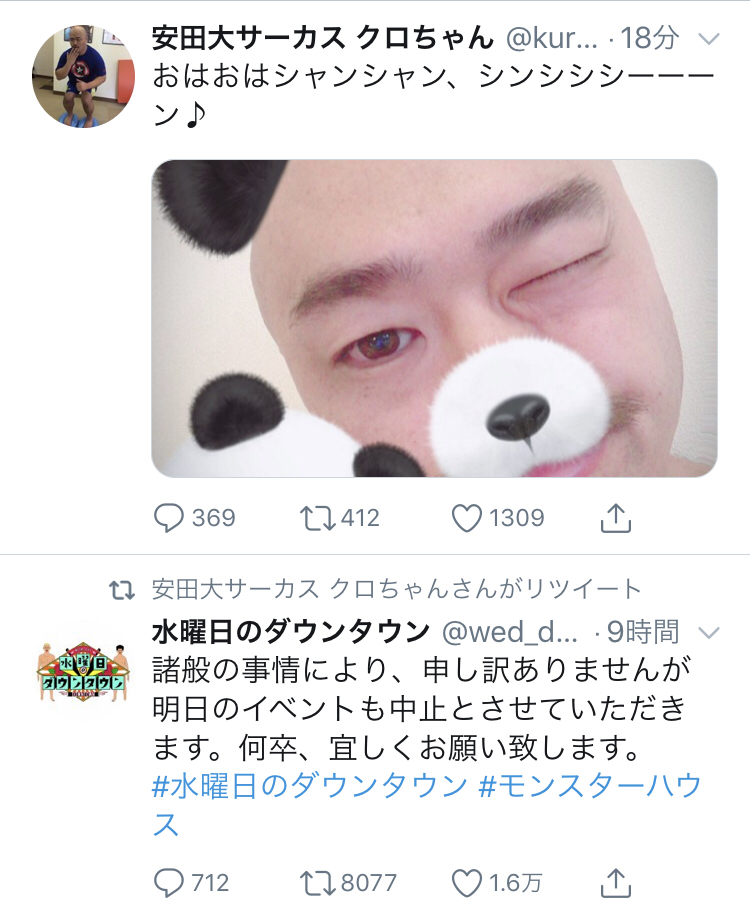Like the 水曜日のダウンタウン tweet

(x=467, y=883)
